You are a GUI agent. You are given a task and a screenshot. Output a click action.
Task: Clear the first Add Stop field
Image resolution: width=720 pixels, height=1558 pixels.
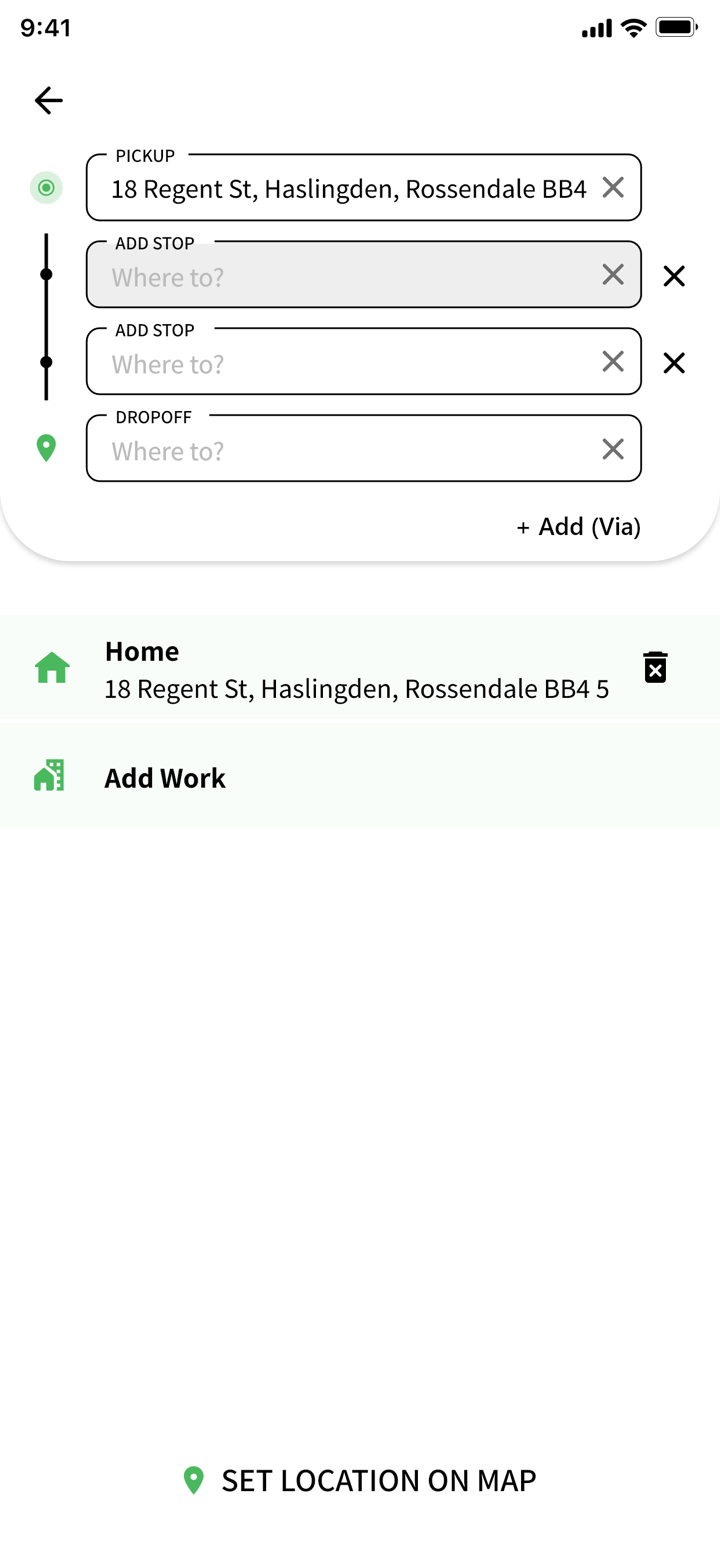pyautogui.click(x=612, y=274)
